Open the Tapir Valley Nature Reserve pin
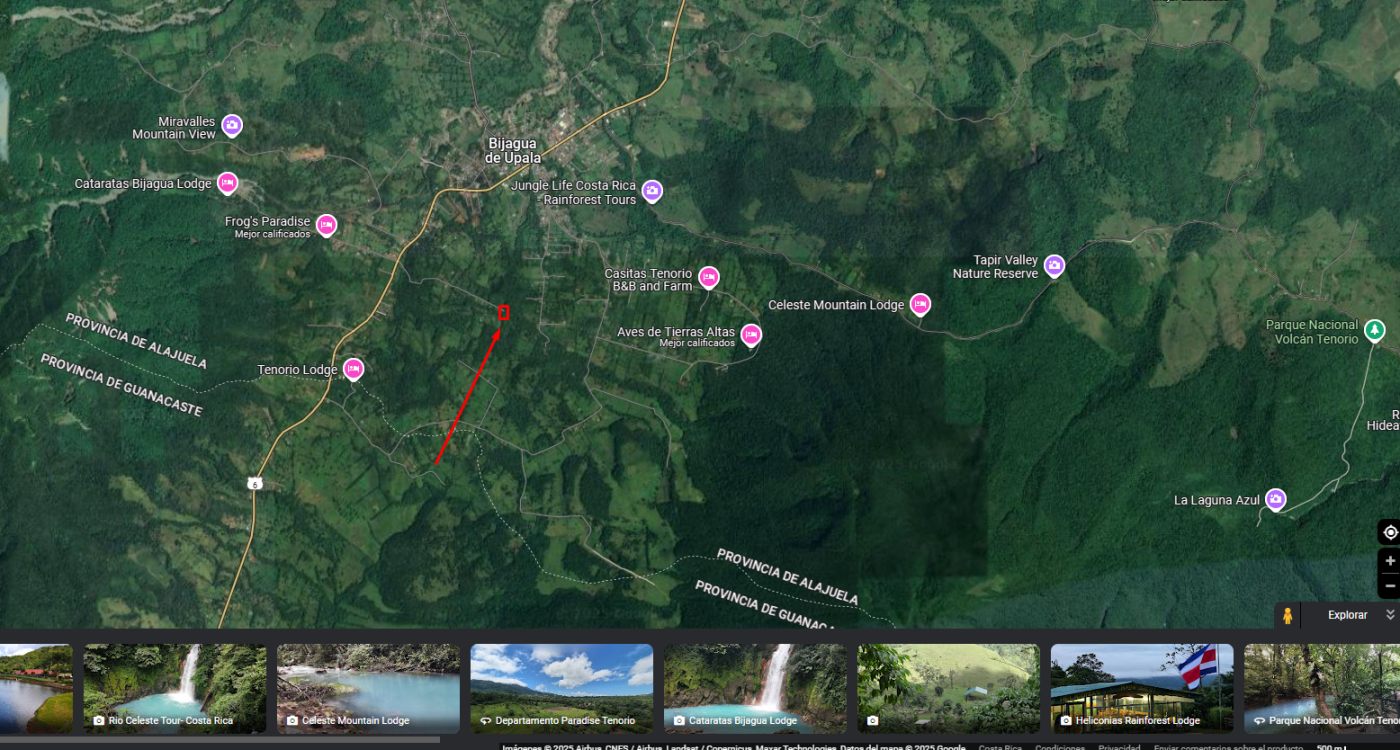 coord(1054,265)
